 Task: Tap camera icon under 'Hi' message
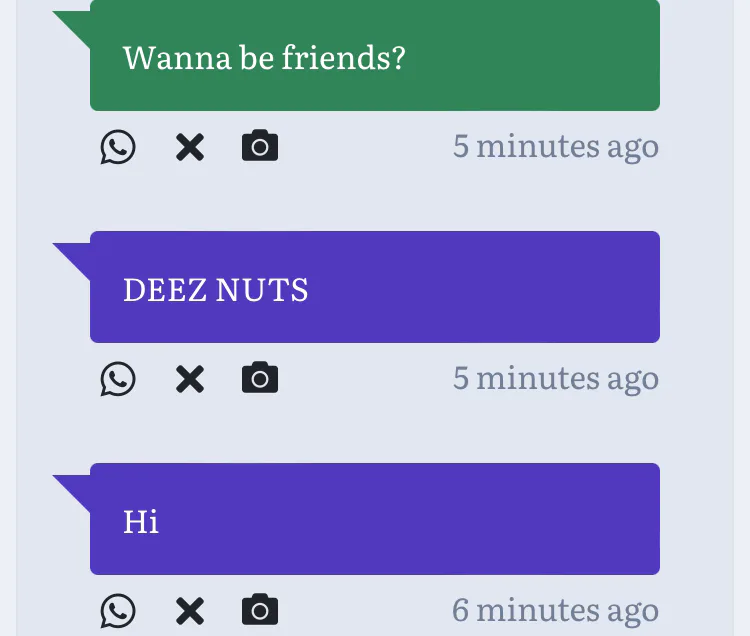(x=260, y=609)
